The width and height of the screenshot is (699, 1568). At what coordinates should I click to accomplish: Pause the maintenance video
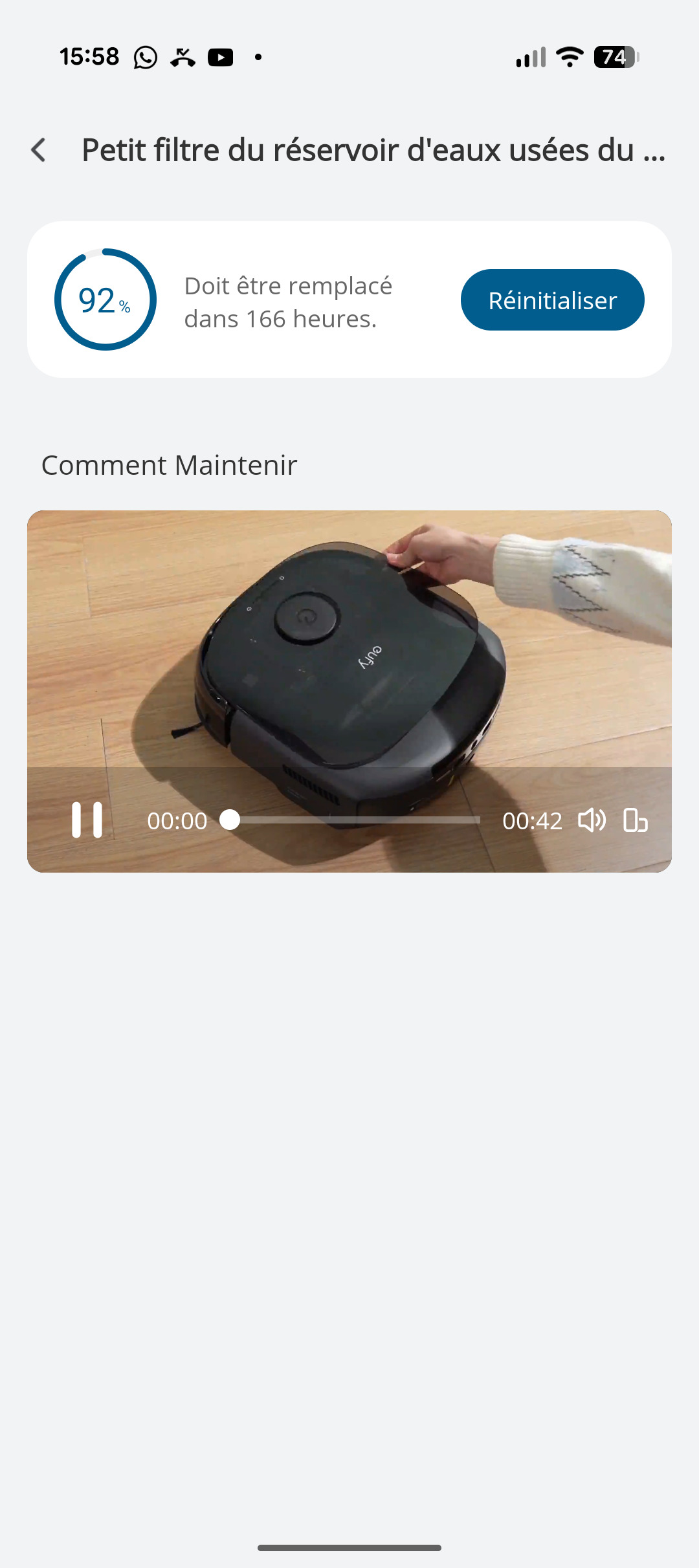87,820
